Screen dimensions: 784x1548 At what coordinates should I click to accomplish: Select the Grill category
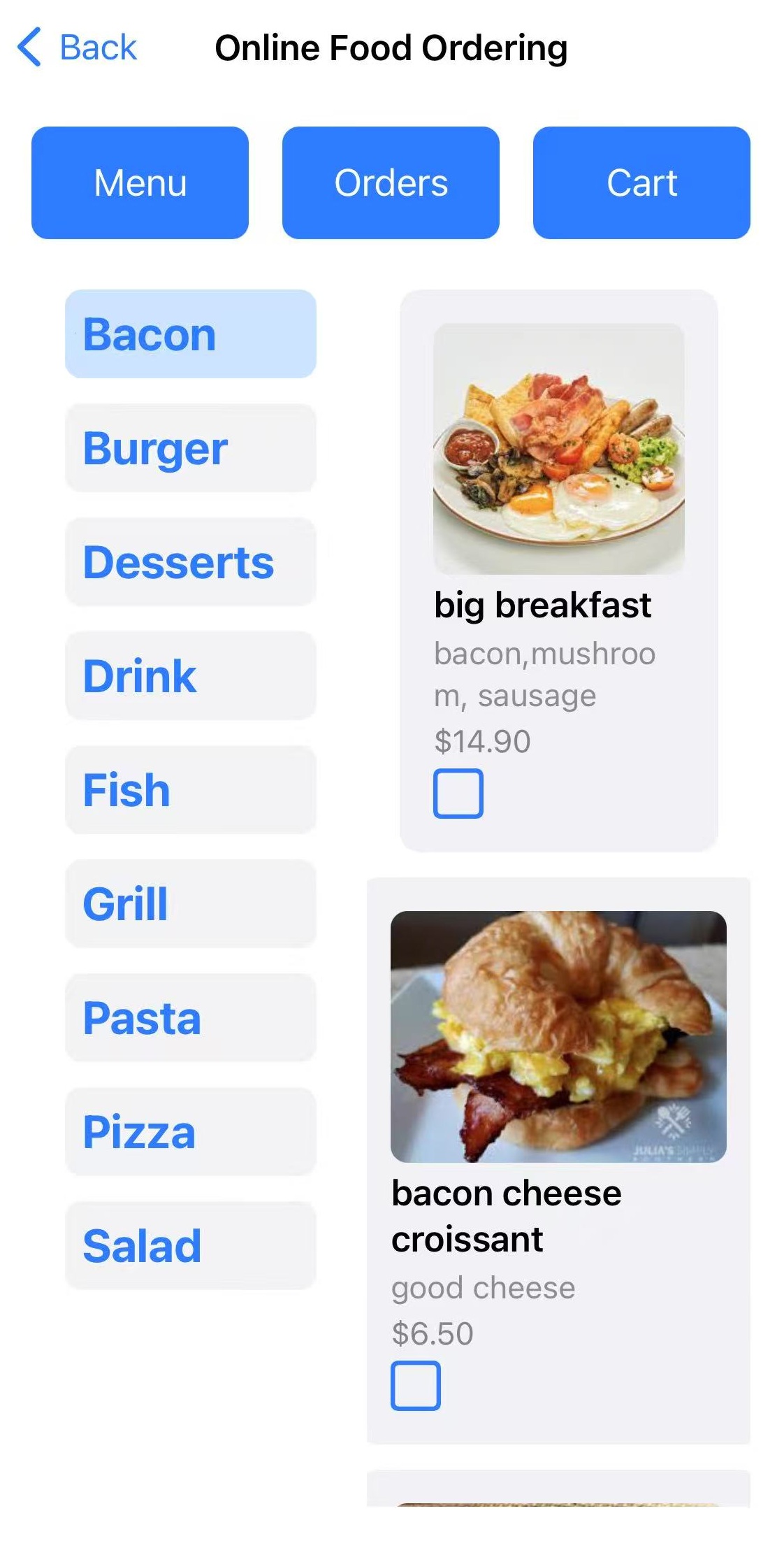click(190, 903)
